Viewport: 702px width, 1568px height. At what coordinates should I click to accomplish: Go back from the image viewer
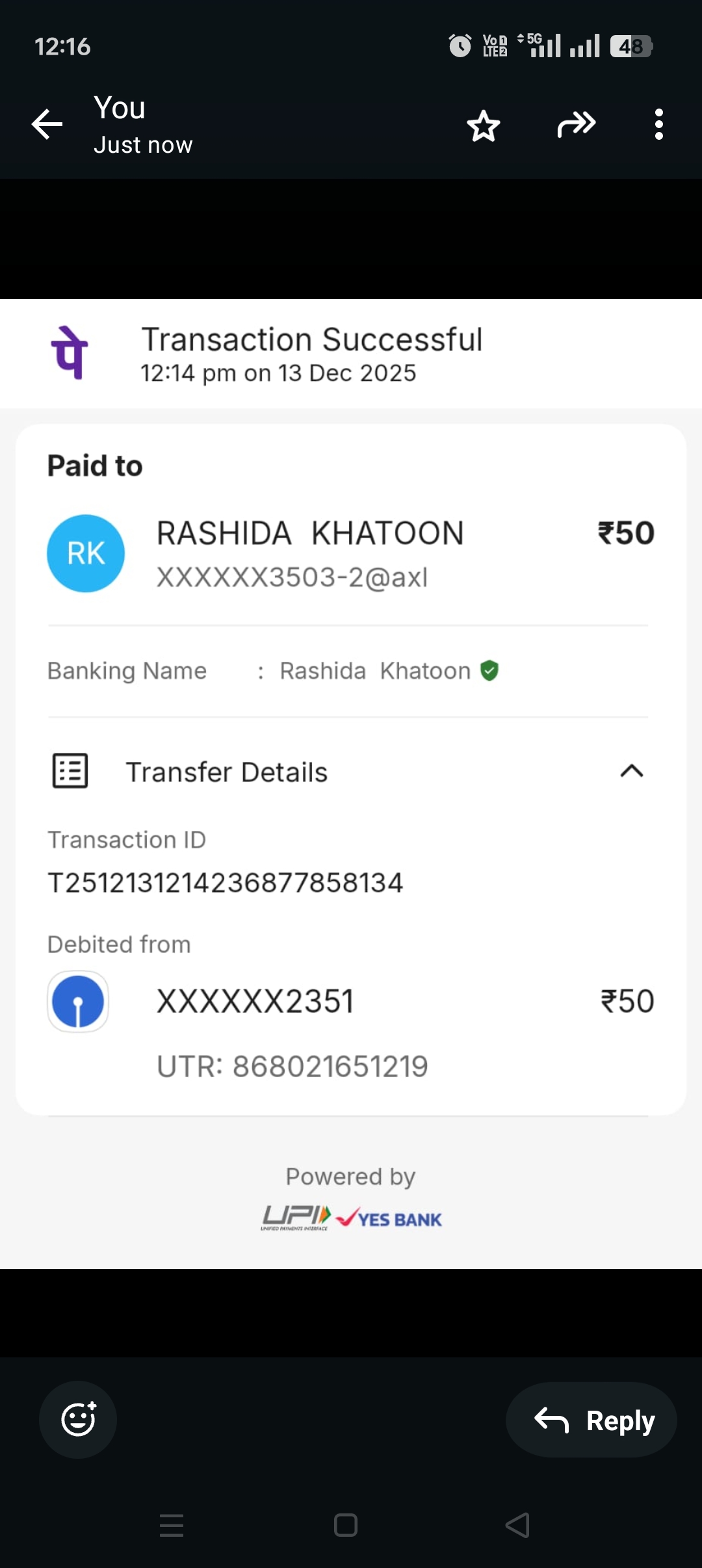point(47,124)
